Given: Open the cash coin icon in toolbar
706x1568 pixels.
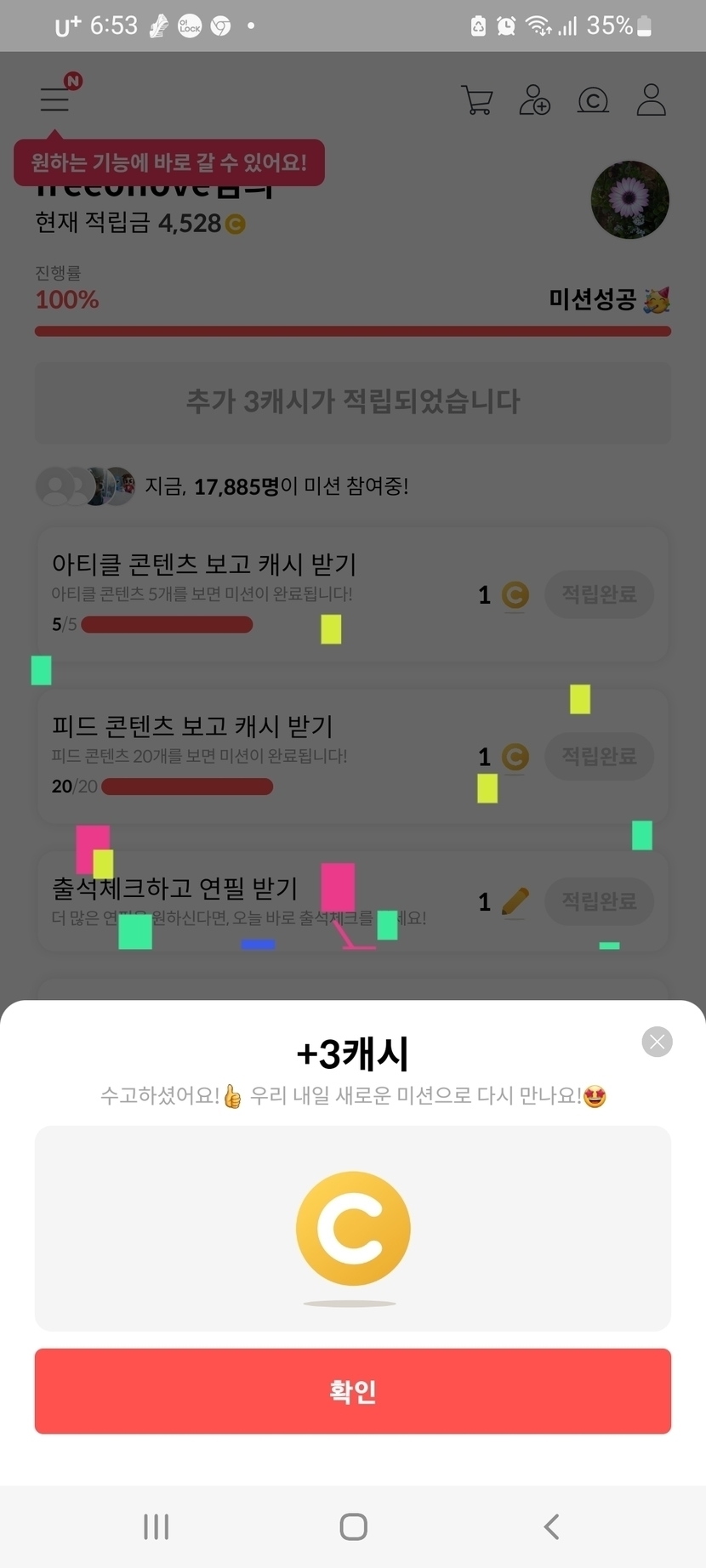Looking at the screenshot, I should click(x=593, y=100).
